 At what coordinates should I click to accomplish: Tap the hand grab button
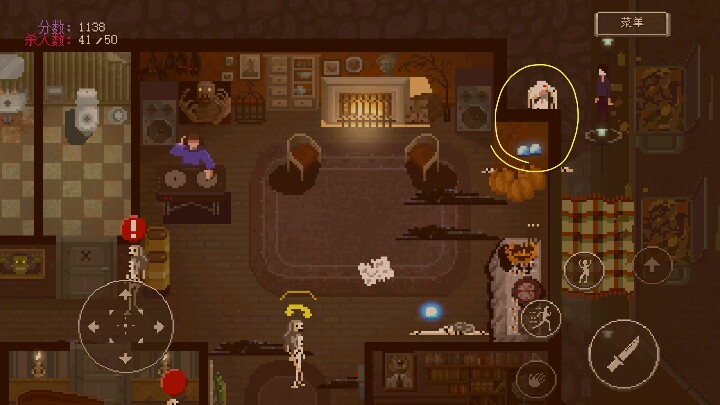point(536,380)
